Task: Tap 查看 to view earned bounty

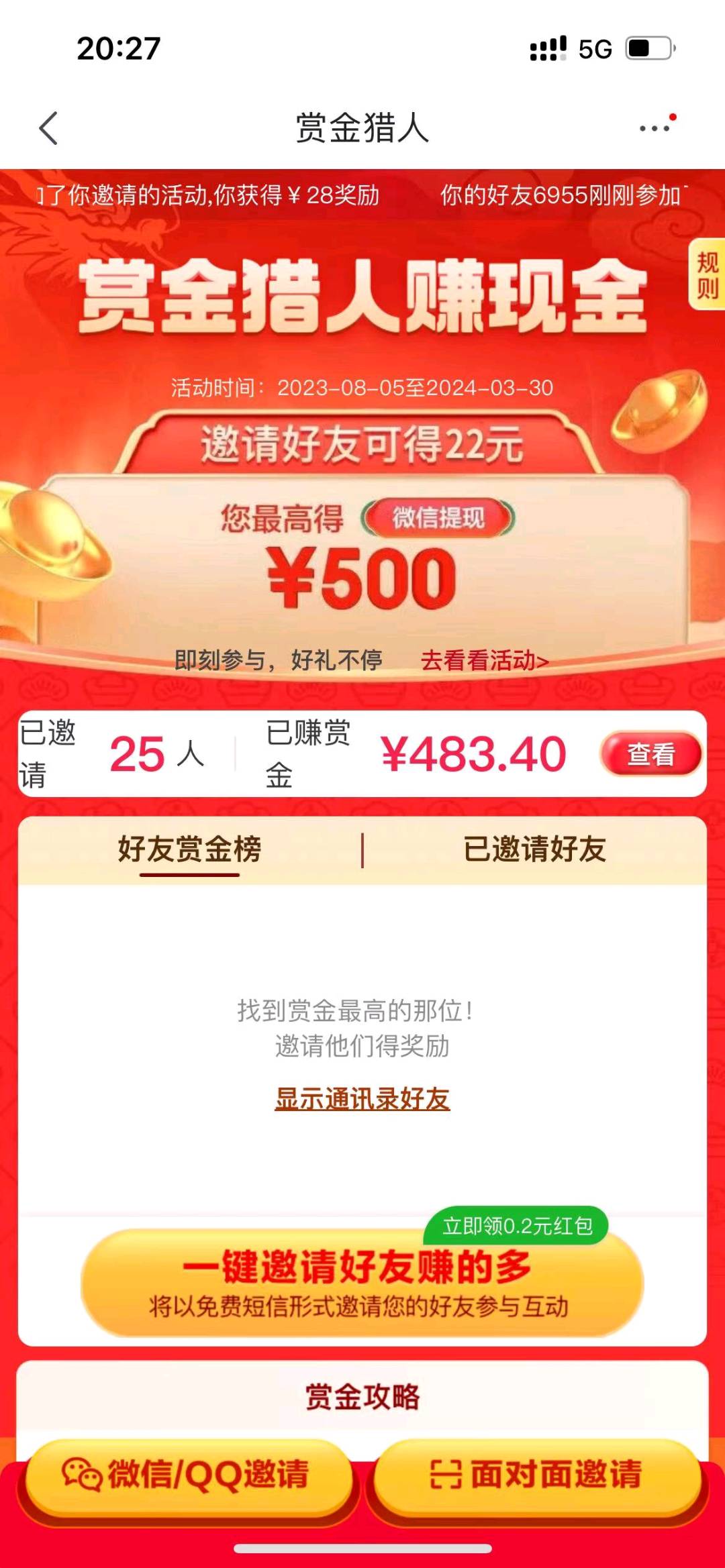Action: pos(650,753)
